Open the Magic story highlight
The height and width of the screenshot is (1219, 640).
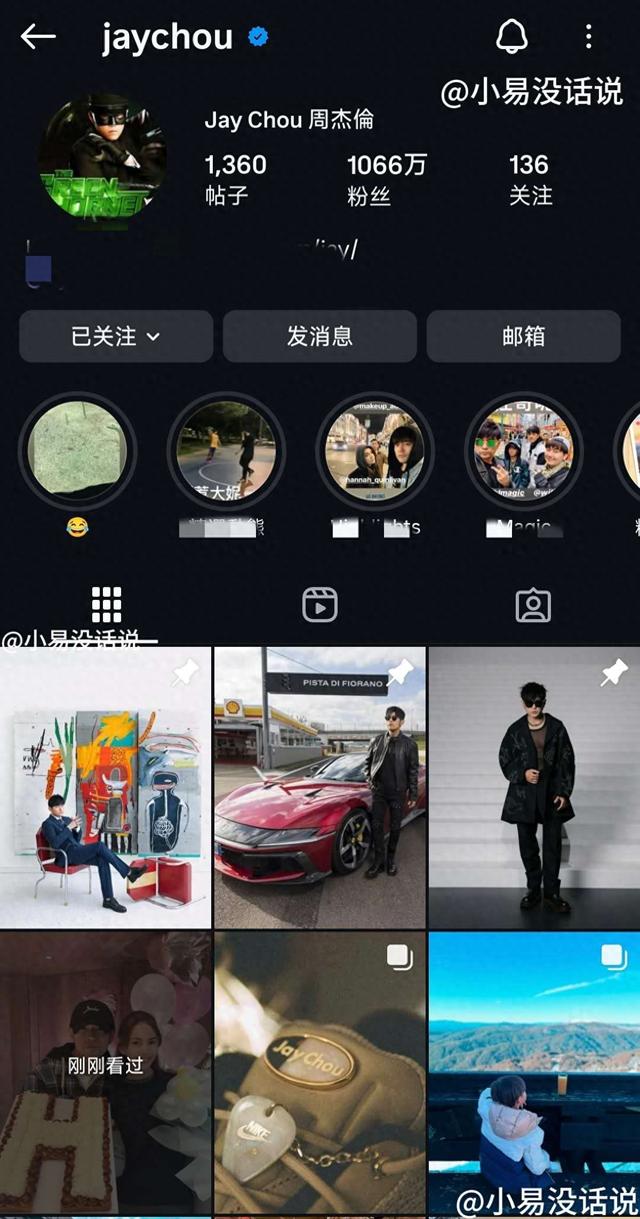pos(524,451)
